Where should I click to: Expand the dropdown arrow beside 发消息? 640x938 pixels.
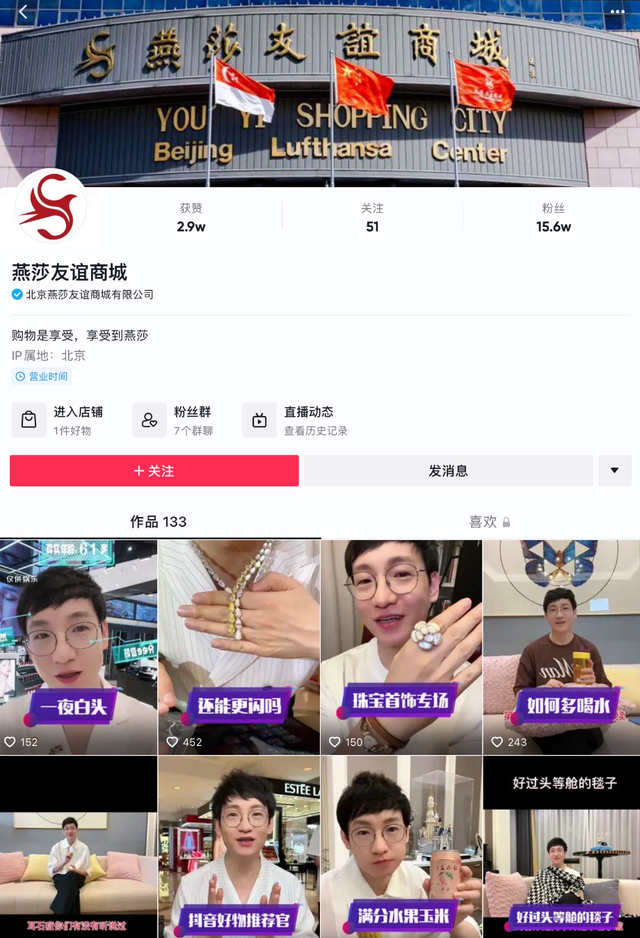tap(614, 471)
